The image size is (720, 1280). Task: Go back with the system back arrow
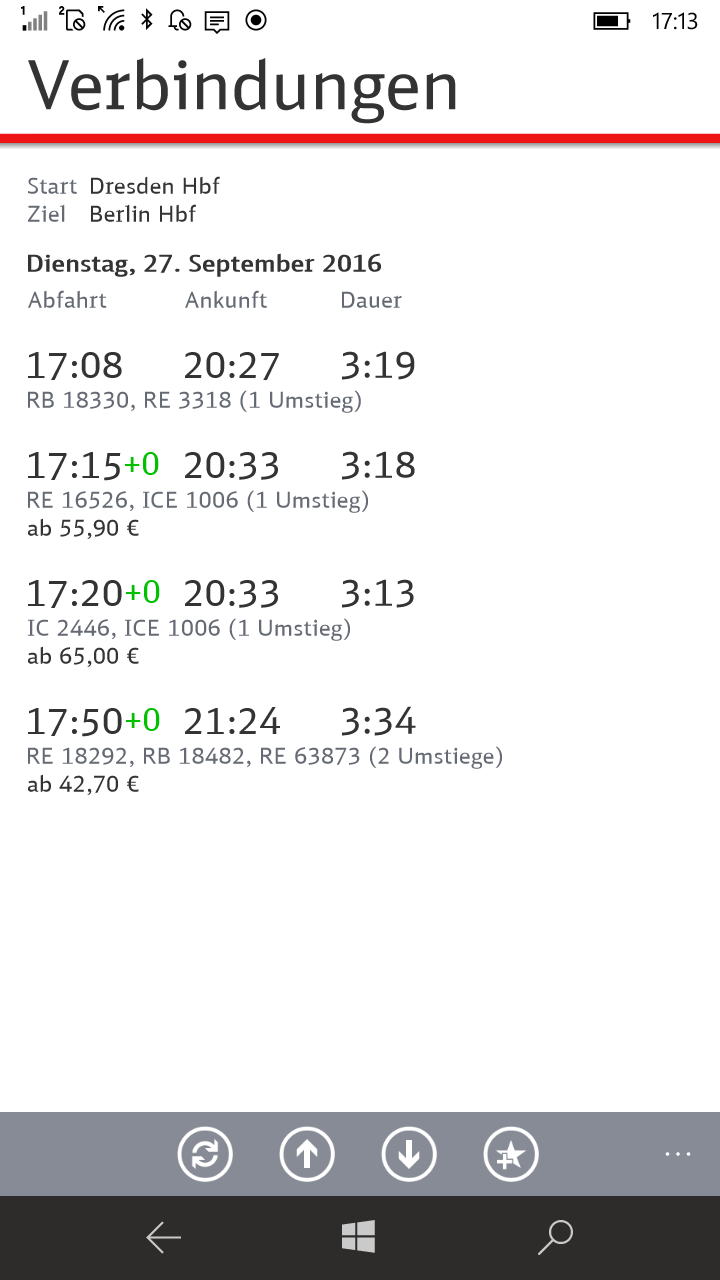pos(164,1238)
